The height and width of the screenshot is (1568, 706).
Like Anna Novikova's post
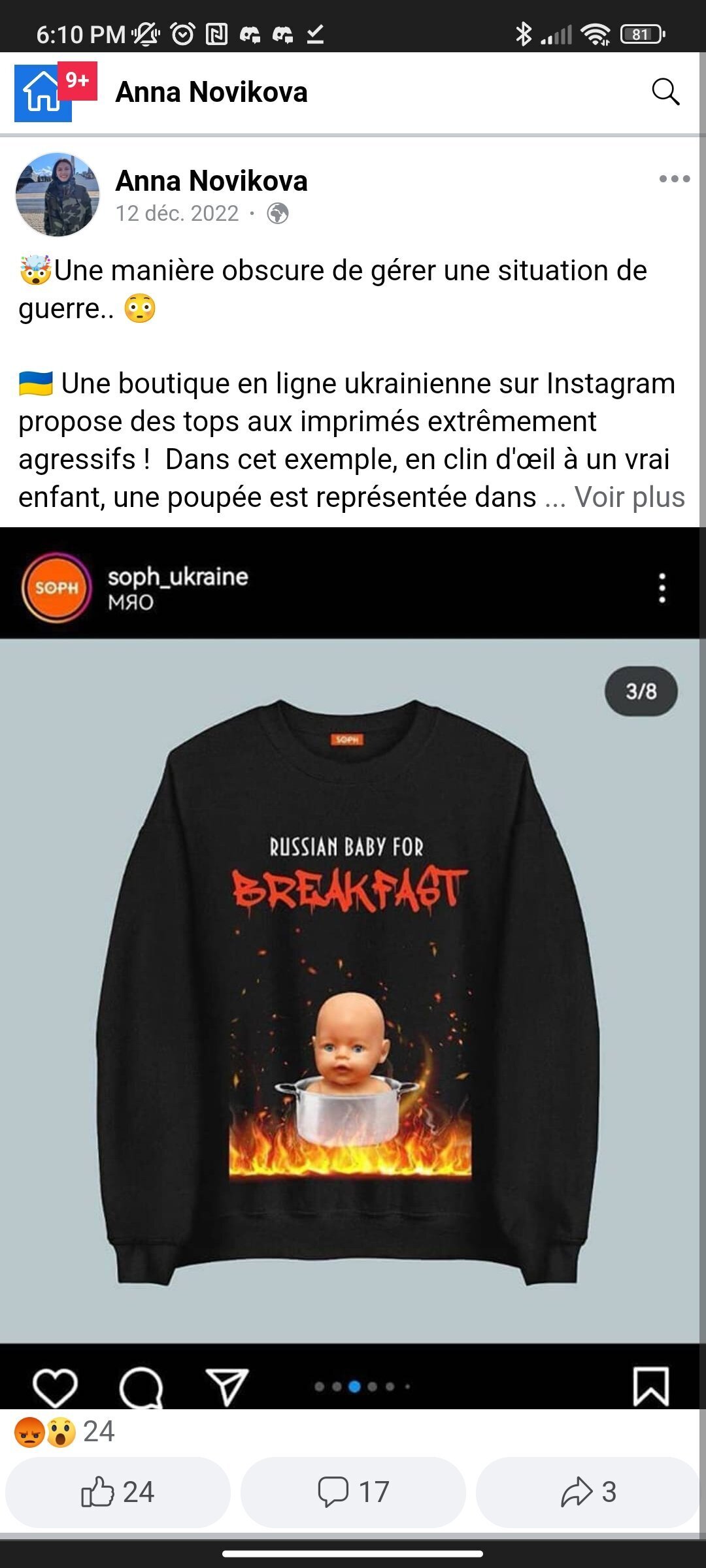click(118, 1492)
